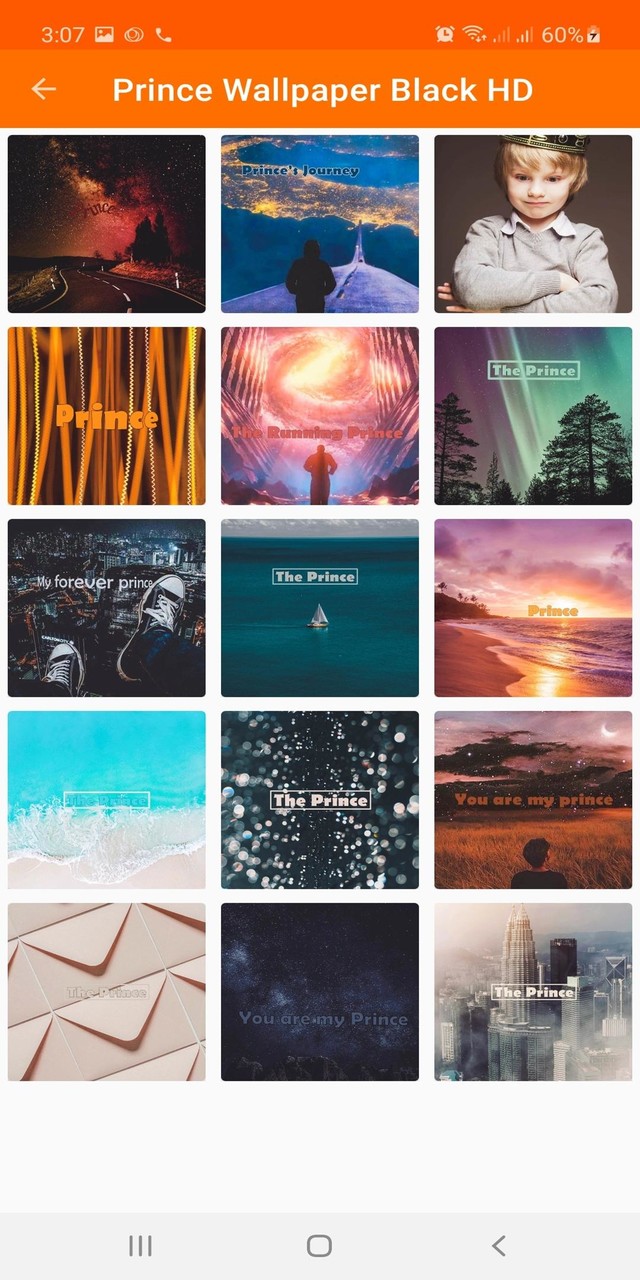Open the starry night road wallpaper
Image resolution: width=640 pixels, height=1280 pixels.
[x=107, y=224]
